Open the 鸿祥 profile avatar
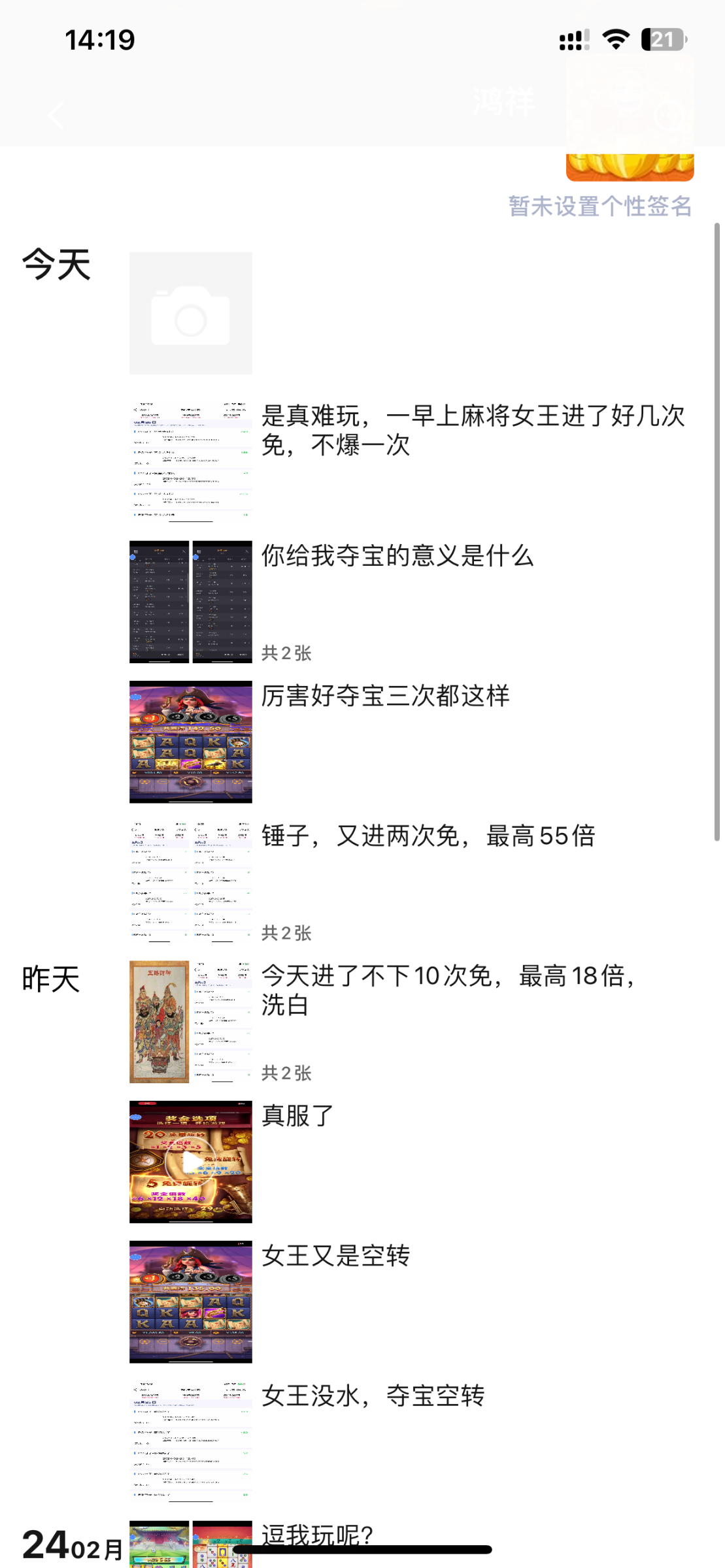Screen dimensions: 725x1568 click(630, 118)
